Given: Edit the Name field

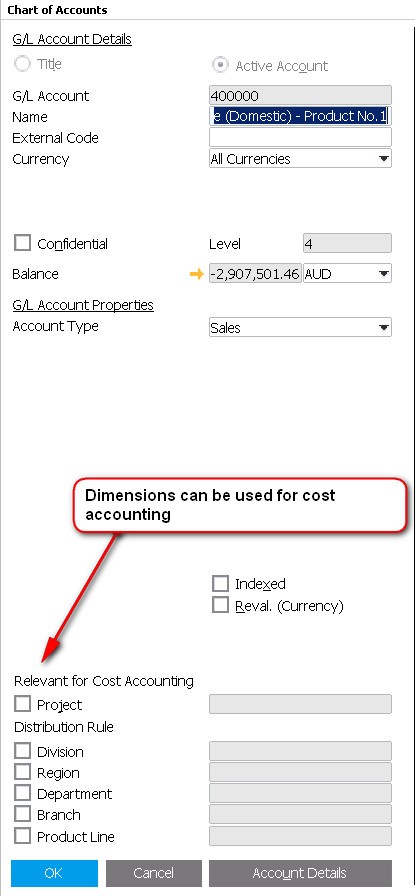Looking at the screenshot, I should coord(300,117).
